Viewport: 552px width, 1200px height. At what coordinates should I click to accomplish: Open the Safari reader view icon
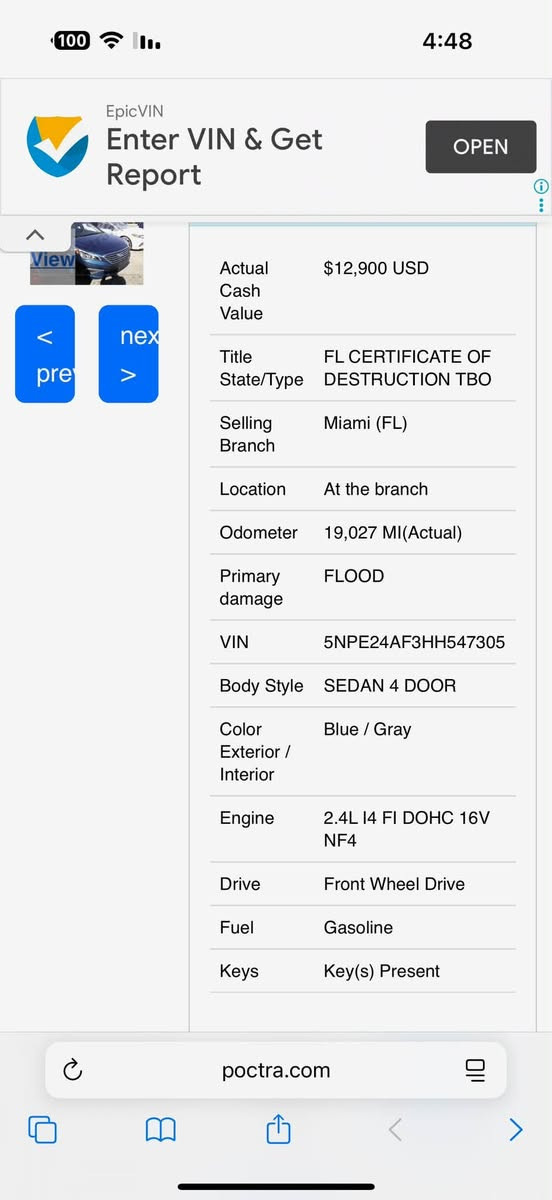(475, 1071)
